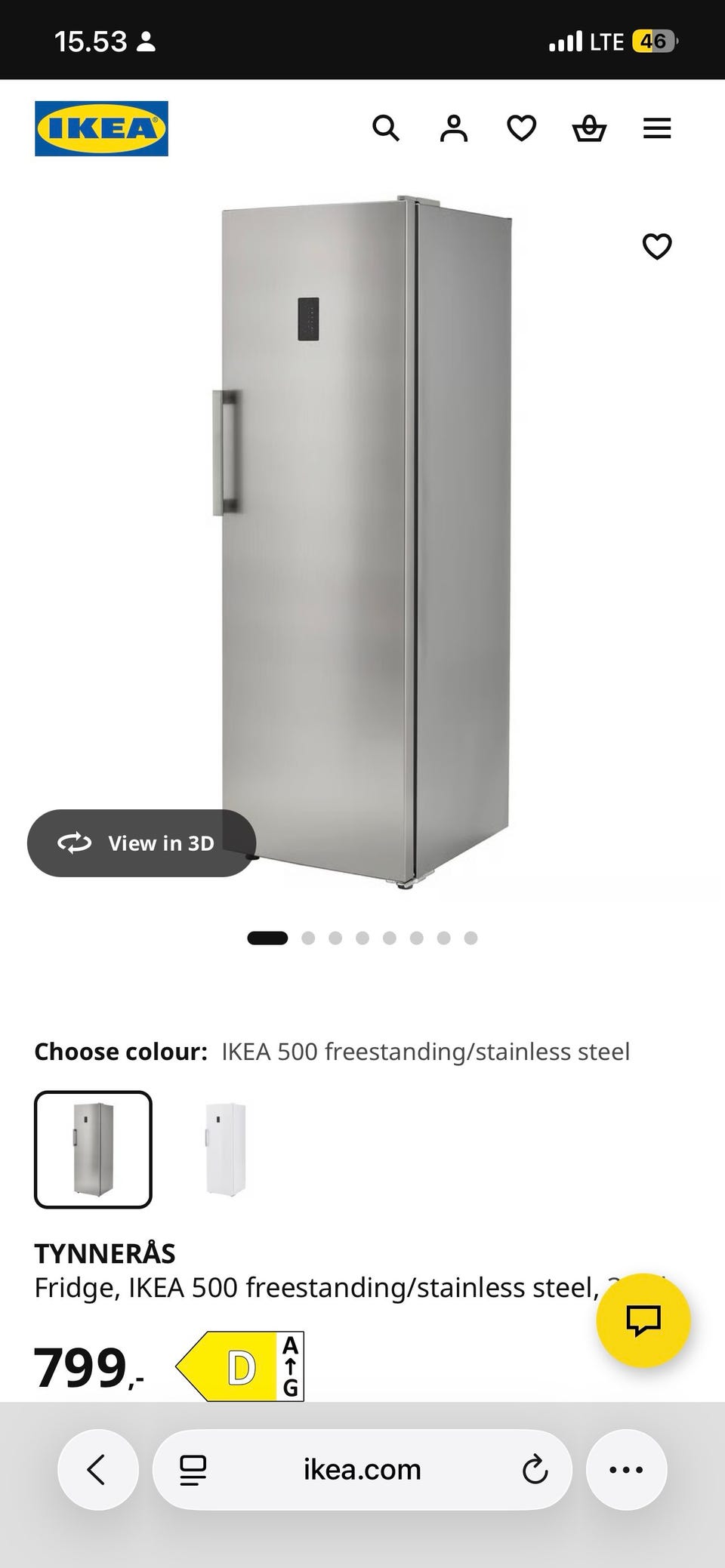The image size is (725, 1568).
Task: Open the favourites heart in header
Action: click(x=521, y=128)
